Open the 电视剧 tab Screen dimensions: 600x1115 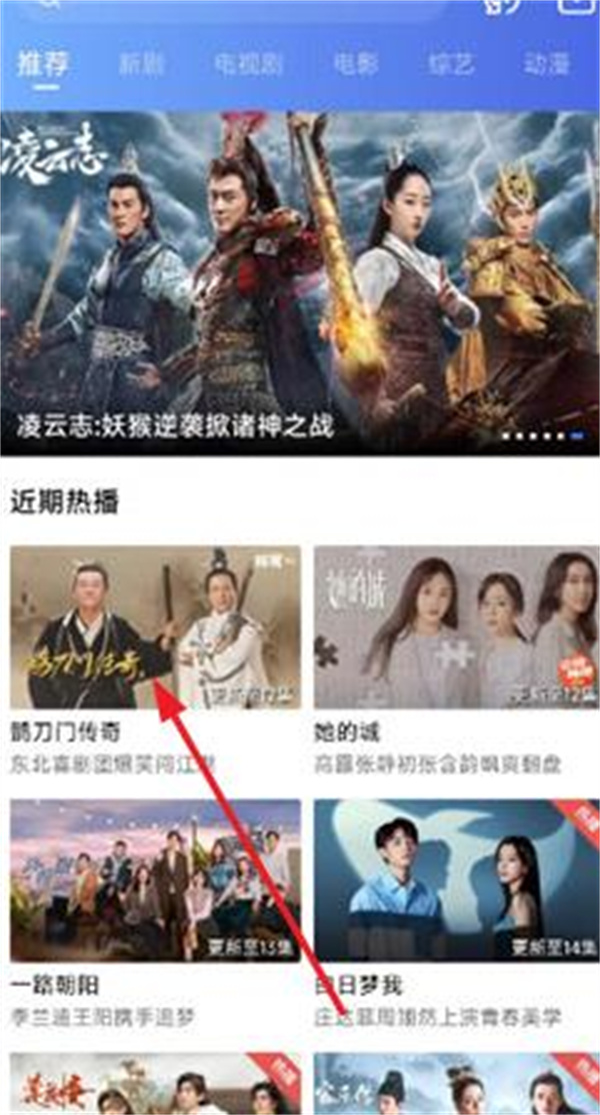click(248, 64)
